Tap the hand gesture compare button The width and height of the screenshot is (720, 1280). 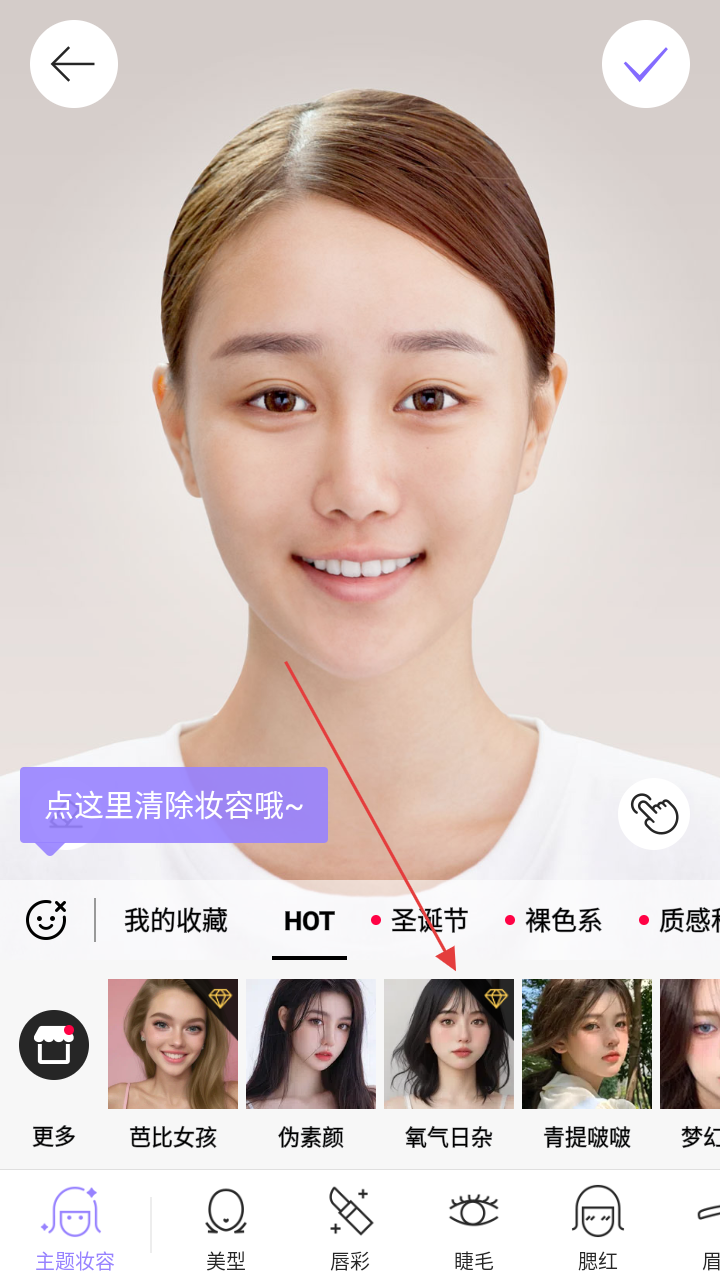[654, 814]
